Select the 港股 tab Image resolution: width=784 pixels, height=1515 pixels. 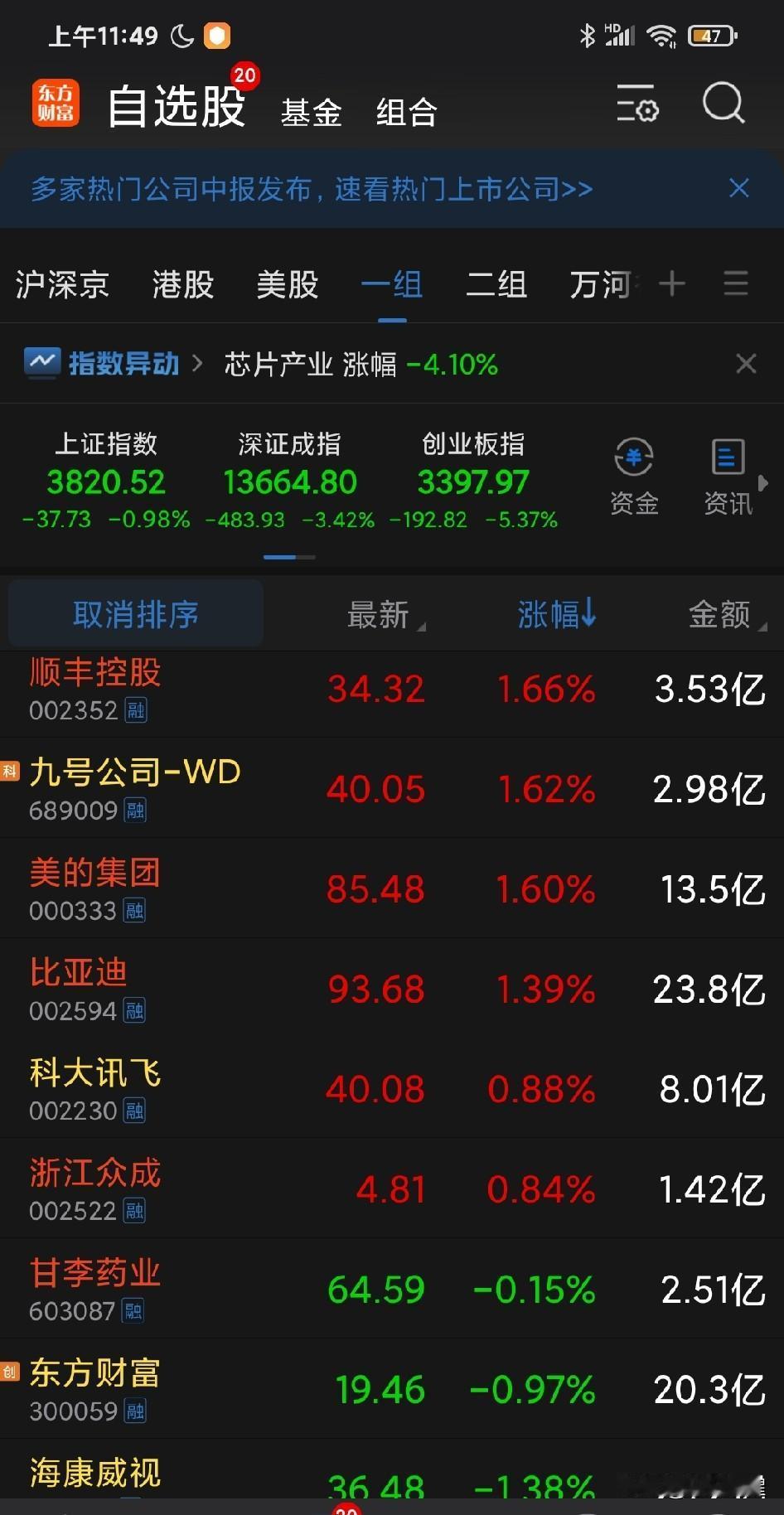click(x=183, y=284)
